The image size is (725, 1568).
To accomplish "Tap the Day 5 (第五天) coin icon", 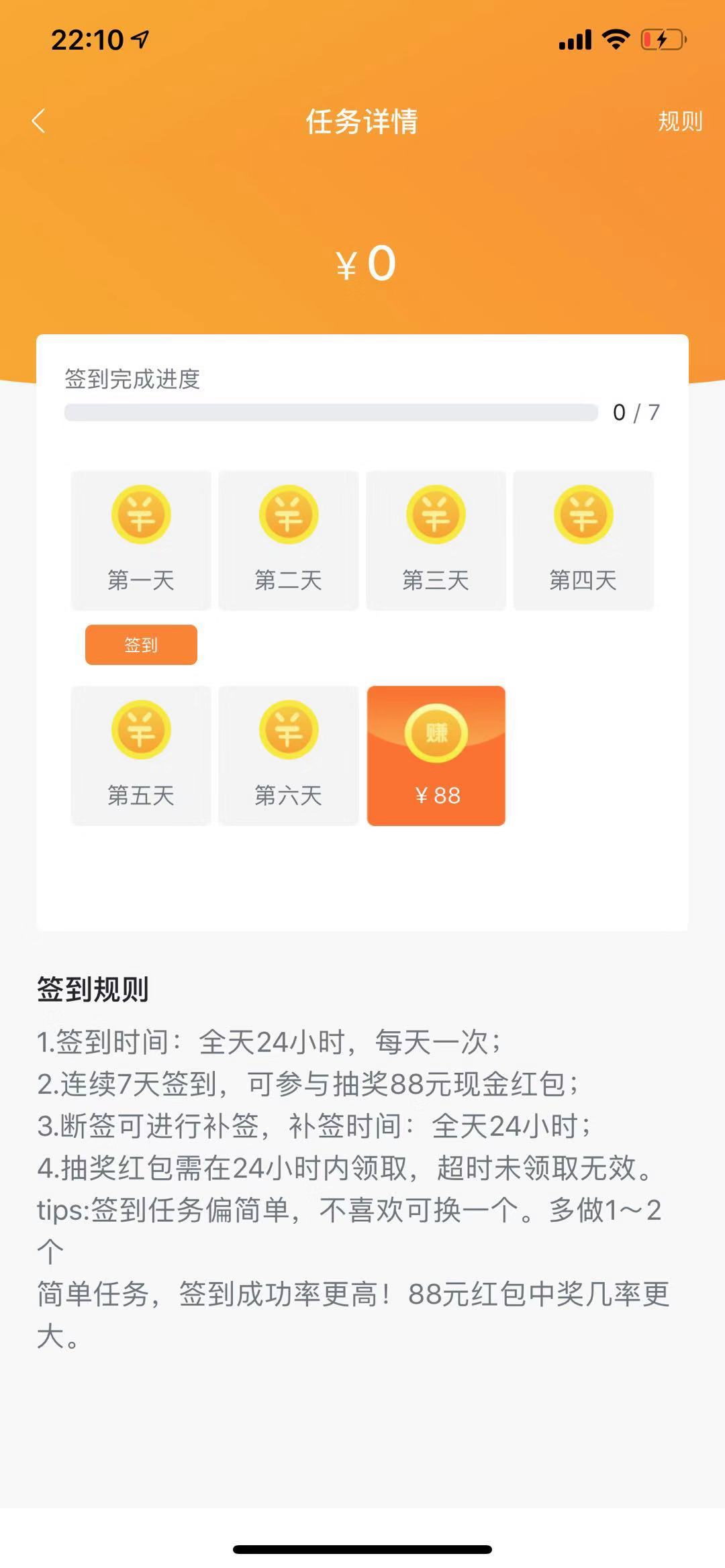I will (x=140, y=731).
